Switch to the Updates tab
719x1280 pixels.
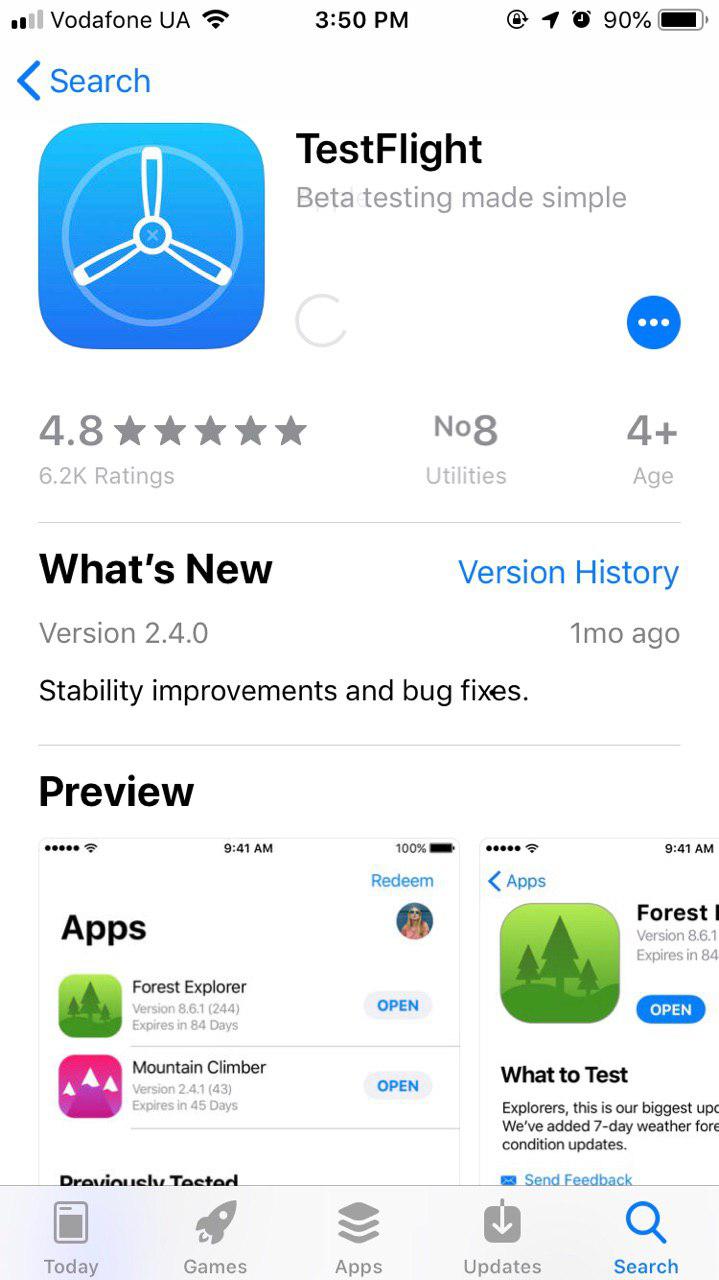502,1236
